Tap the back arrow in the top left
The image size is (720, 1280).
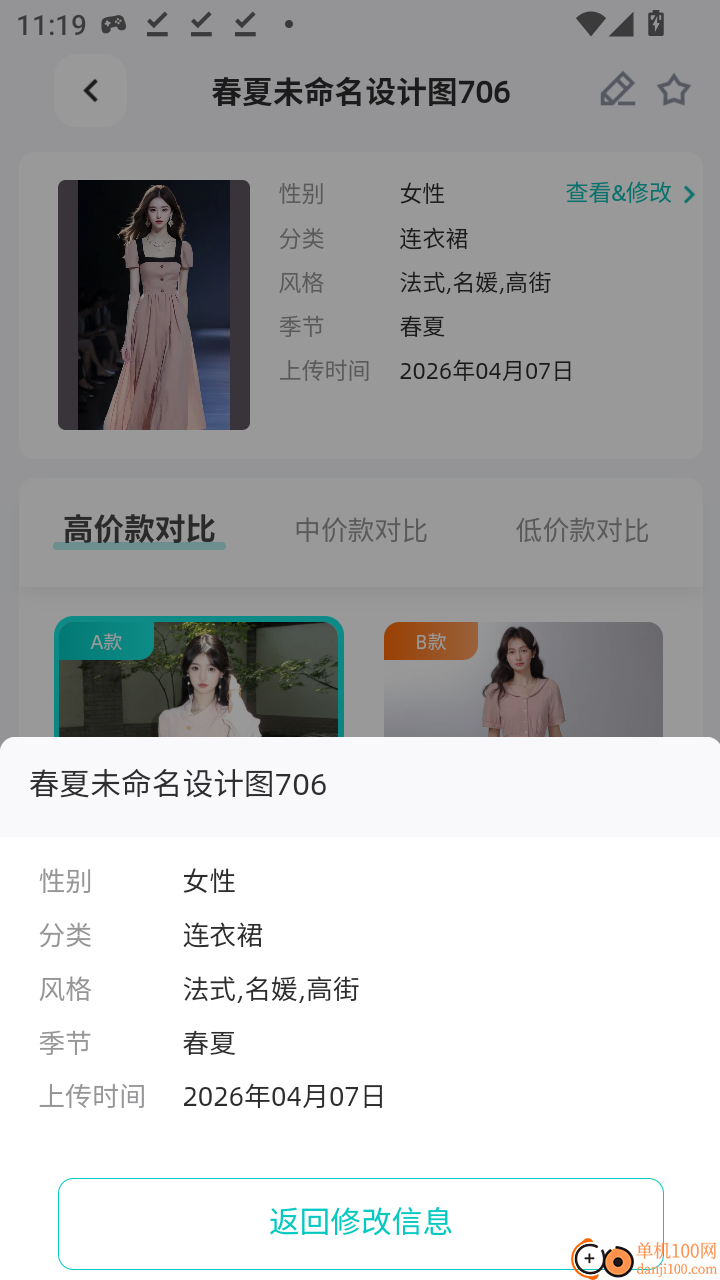pos(90,90)
